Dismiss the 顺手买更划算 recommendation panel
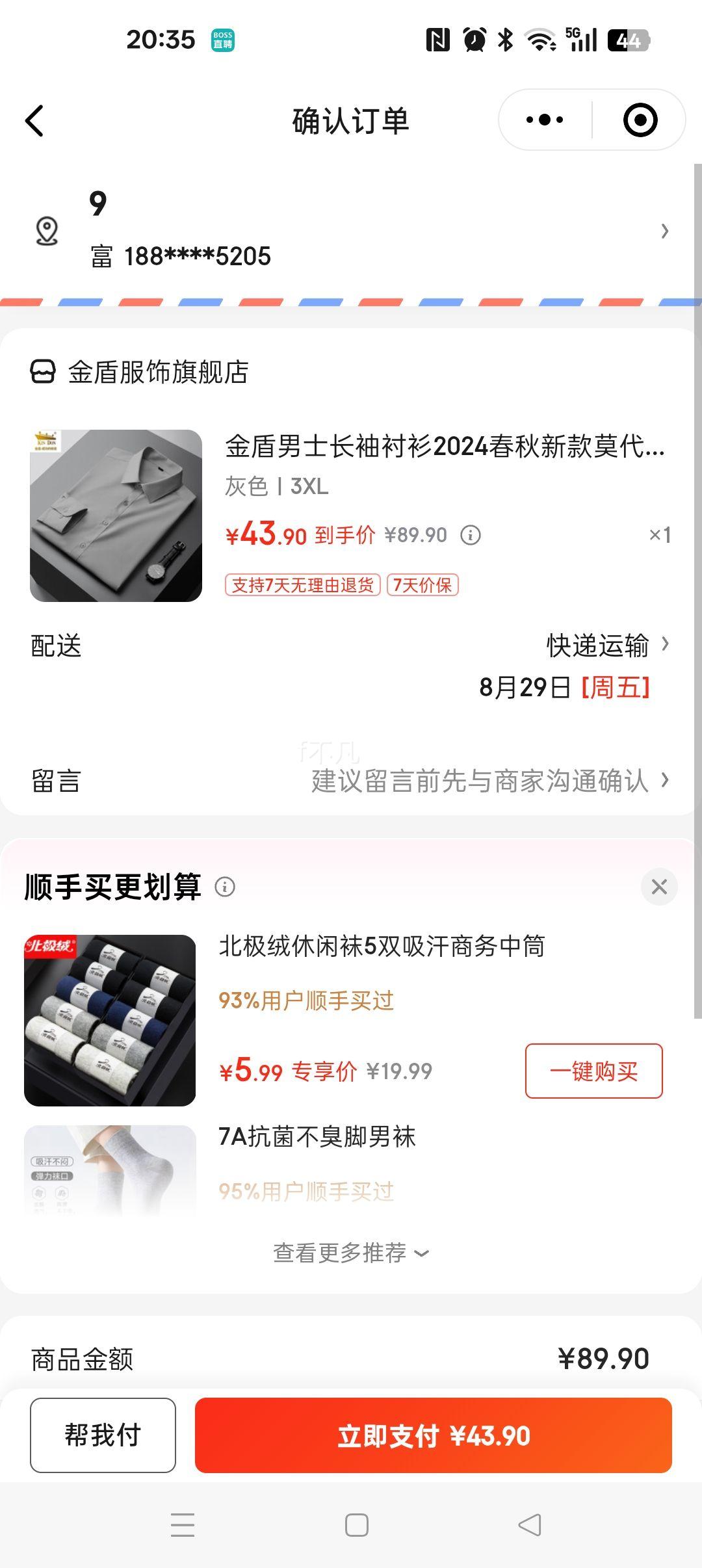702x1568 pixels. coord(659,886)
